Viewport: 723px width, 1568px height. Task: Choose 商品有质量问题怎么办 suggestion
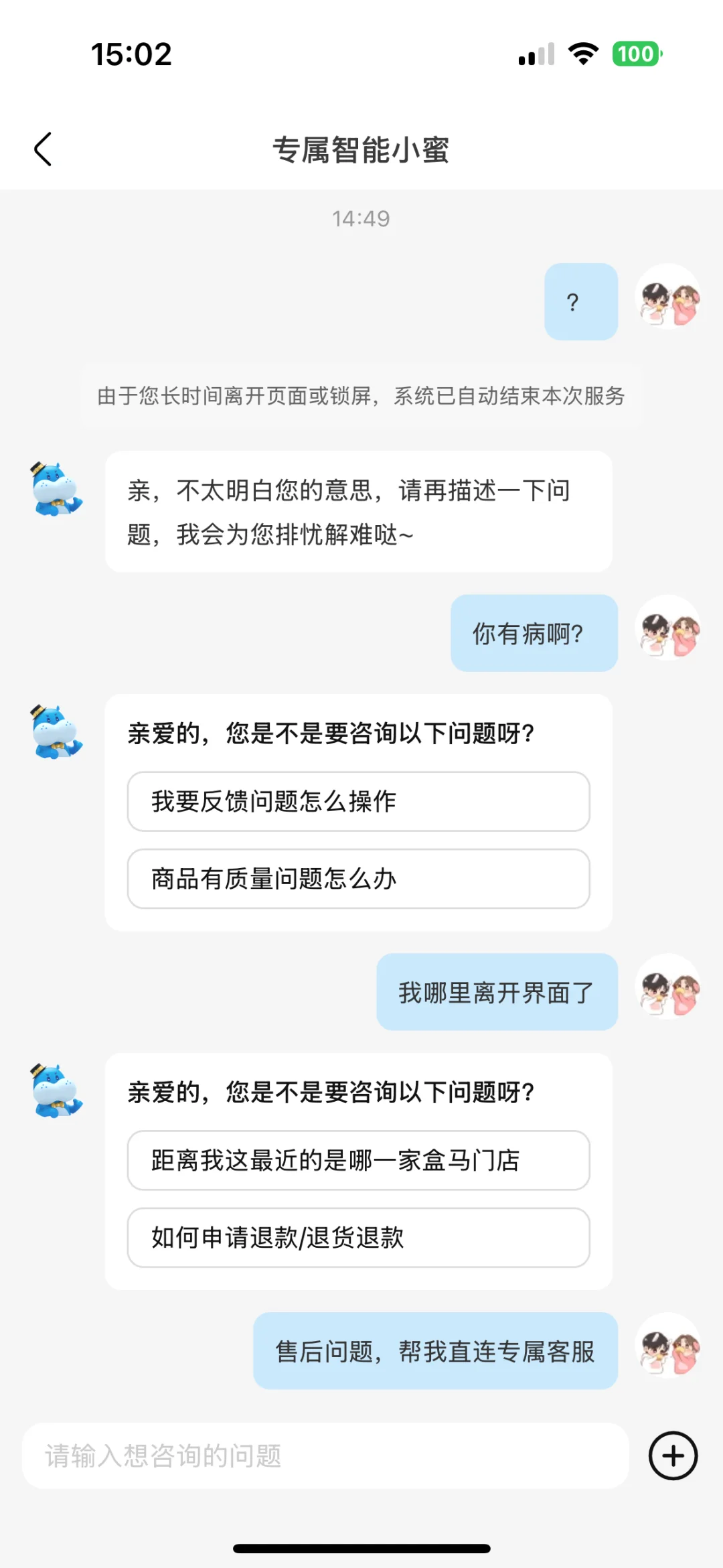pos(358,879)
